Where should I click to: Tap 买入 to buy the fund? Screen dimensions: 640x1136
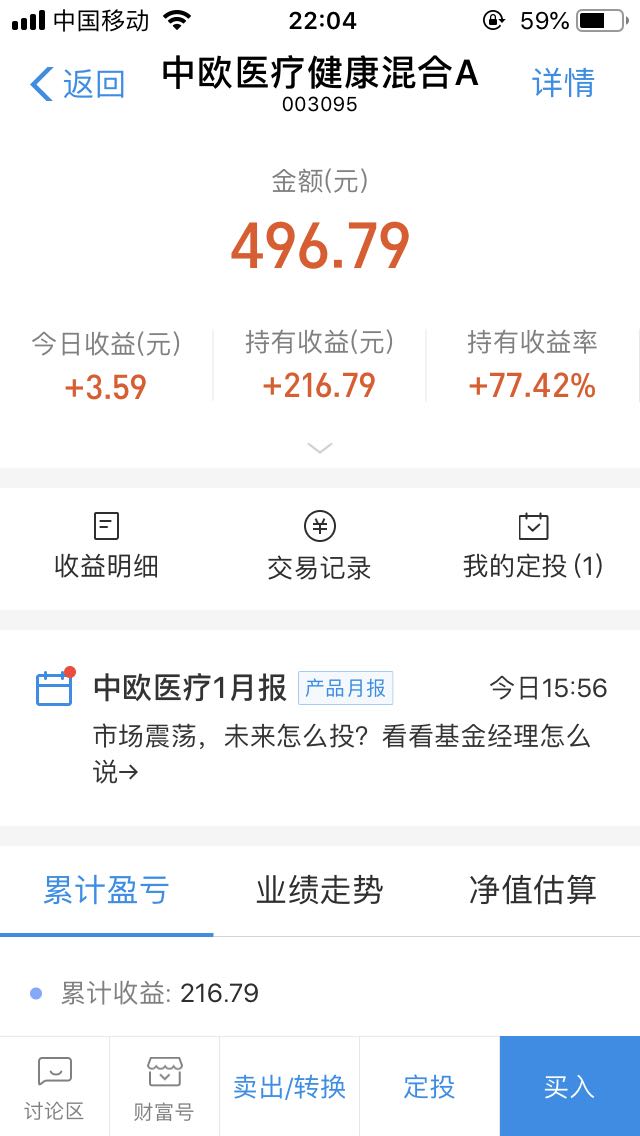[570, 1086]
